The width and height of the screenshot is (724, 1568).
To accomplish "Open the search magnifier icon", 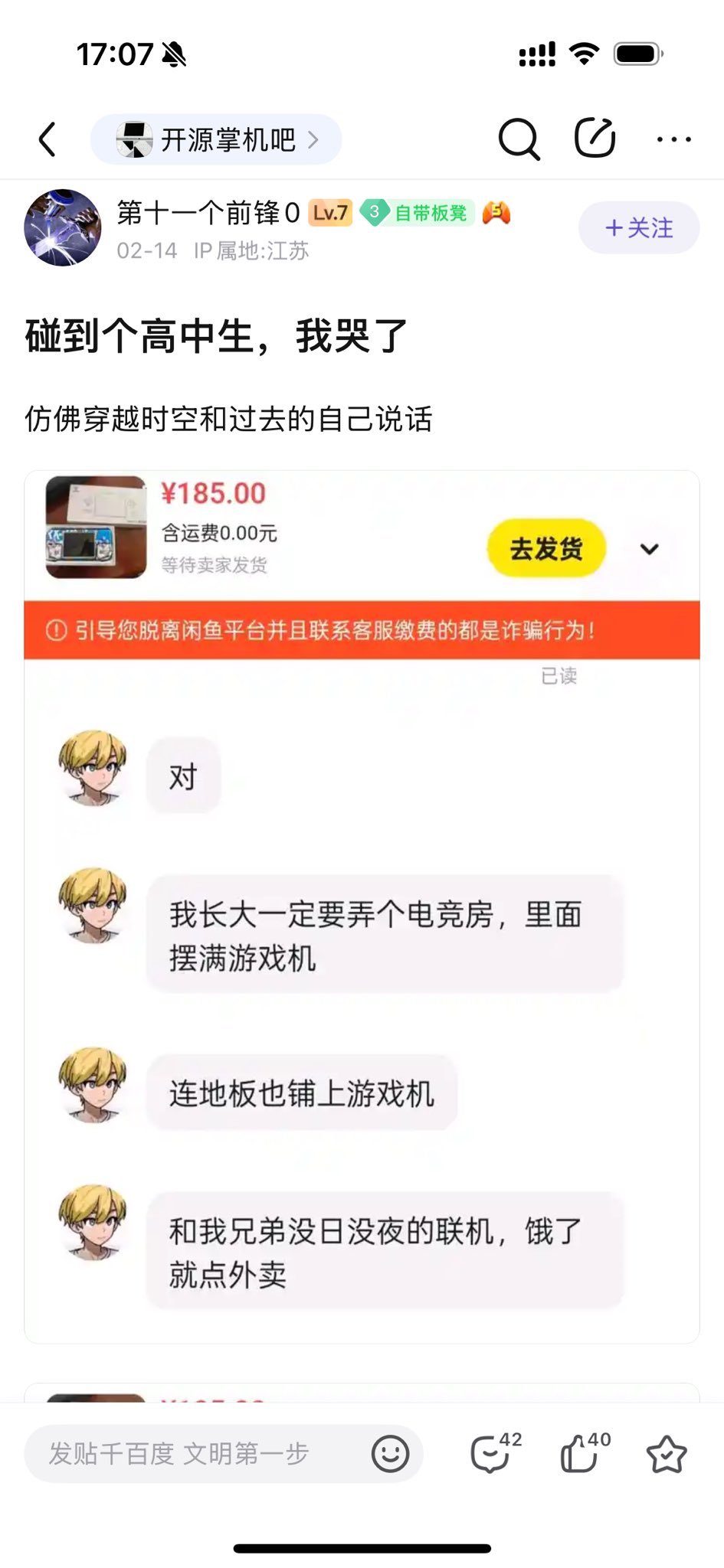I will [519, 139].
